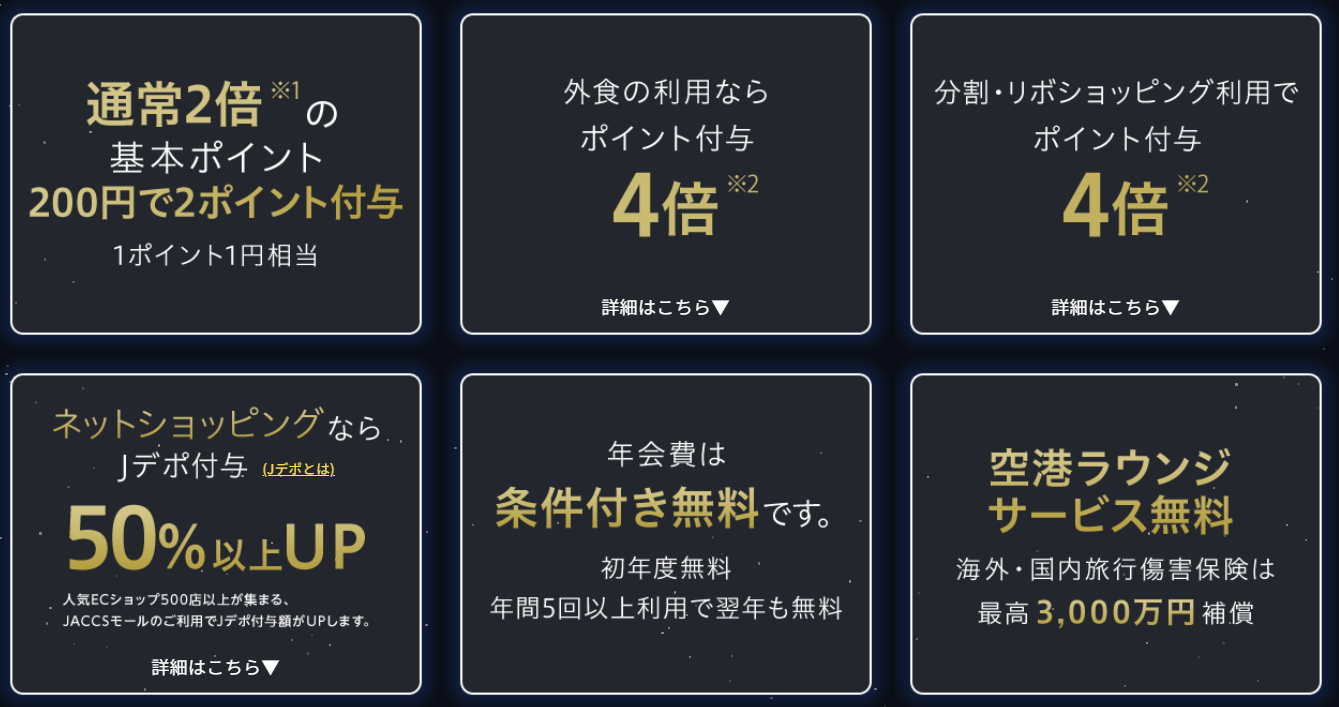Open the Jデポとは link
Viewport: 1339px width, 707px height.
[x=298, y=469]
